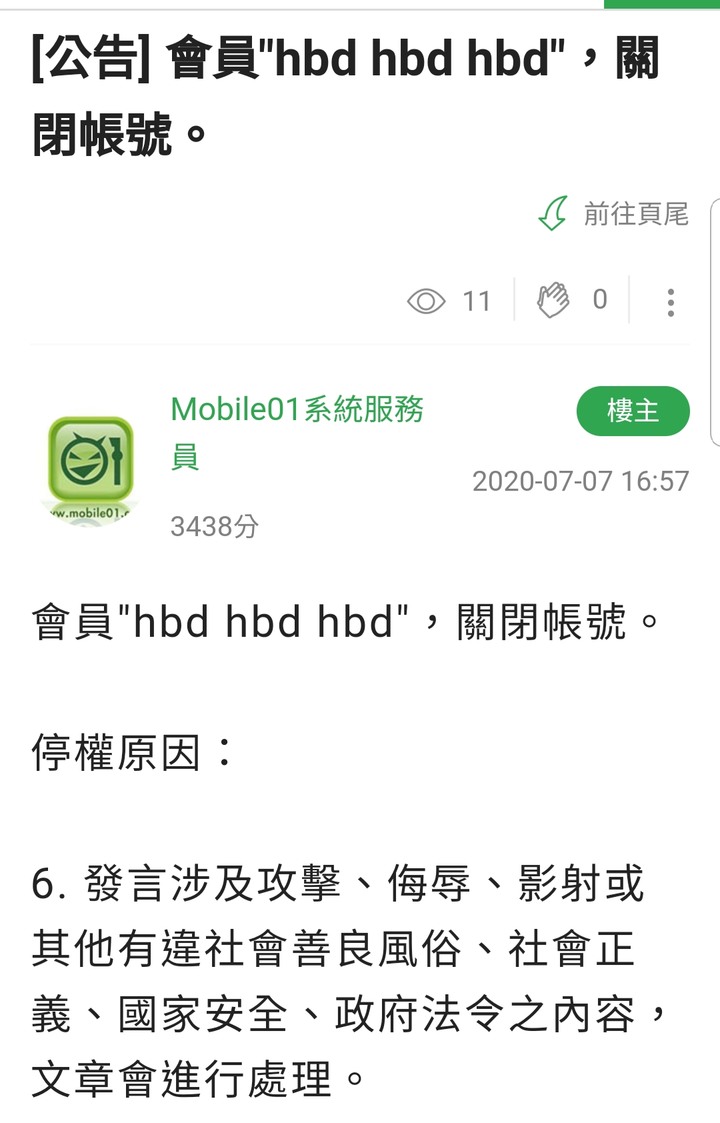
Task: Tap the Mobile01 author avatar
Action: [91, 468]
